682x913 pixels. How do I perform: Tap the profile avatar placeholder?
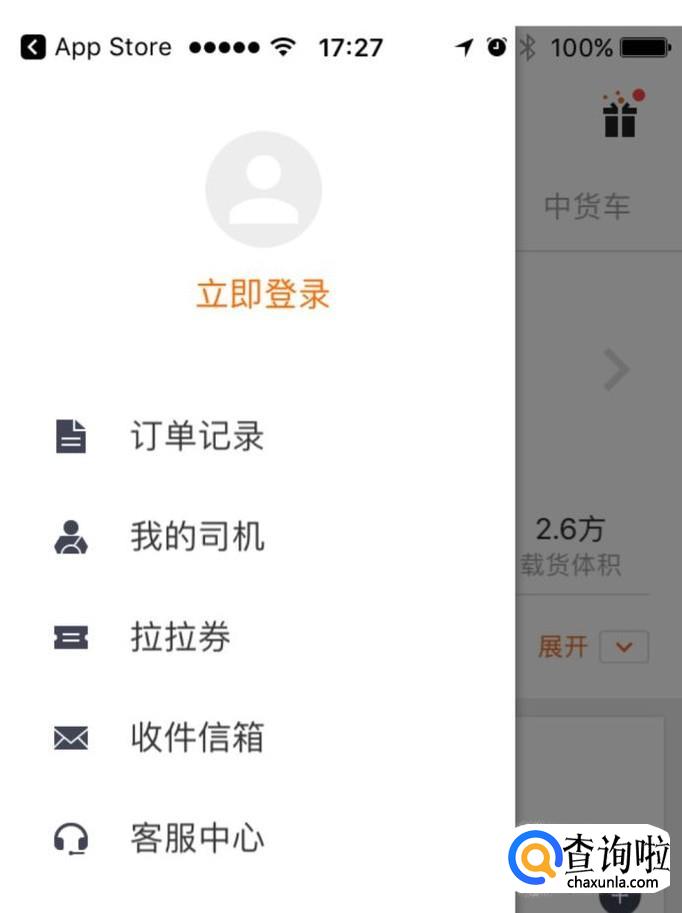(263, 190)
